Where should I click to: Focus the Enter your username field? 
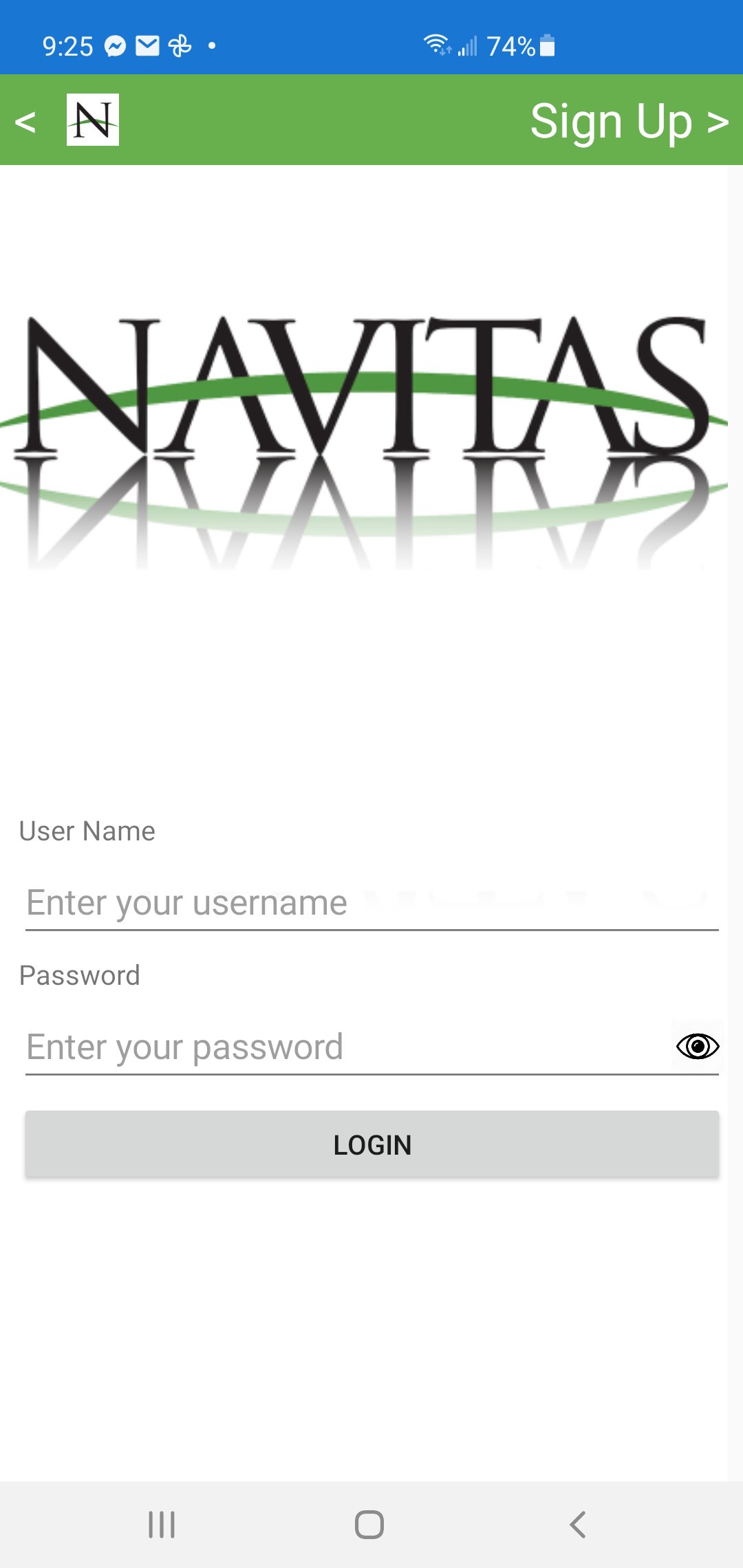[x=371, y=903]
